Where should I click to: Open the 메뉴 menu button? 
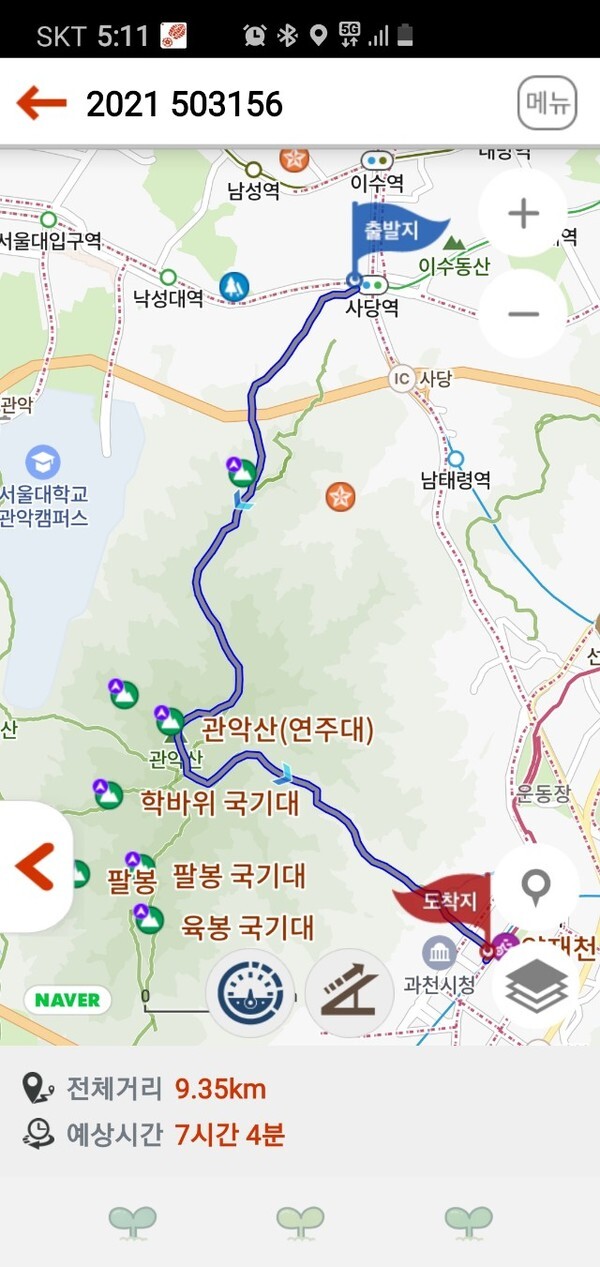(x=547, y=103)
